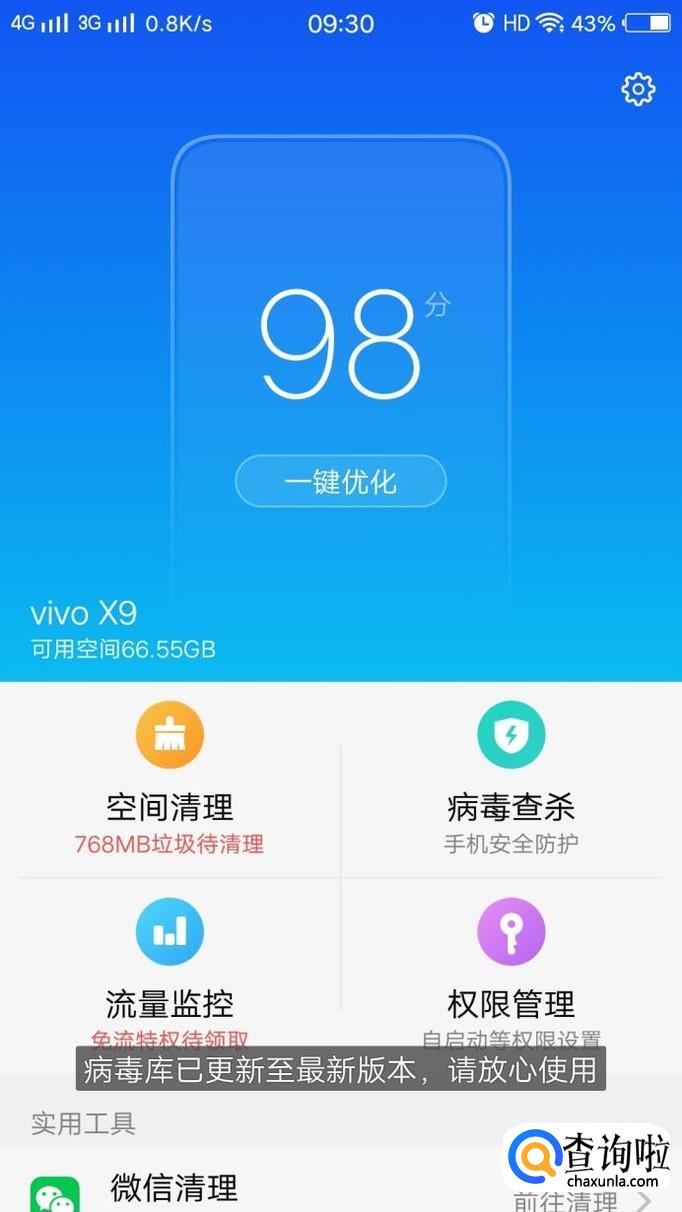Tap the 一键优化 button
This screenshot has width=682, height=1212.
[340, 482]
